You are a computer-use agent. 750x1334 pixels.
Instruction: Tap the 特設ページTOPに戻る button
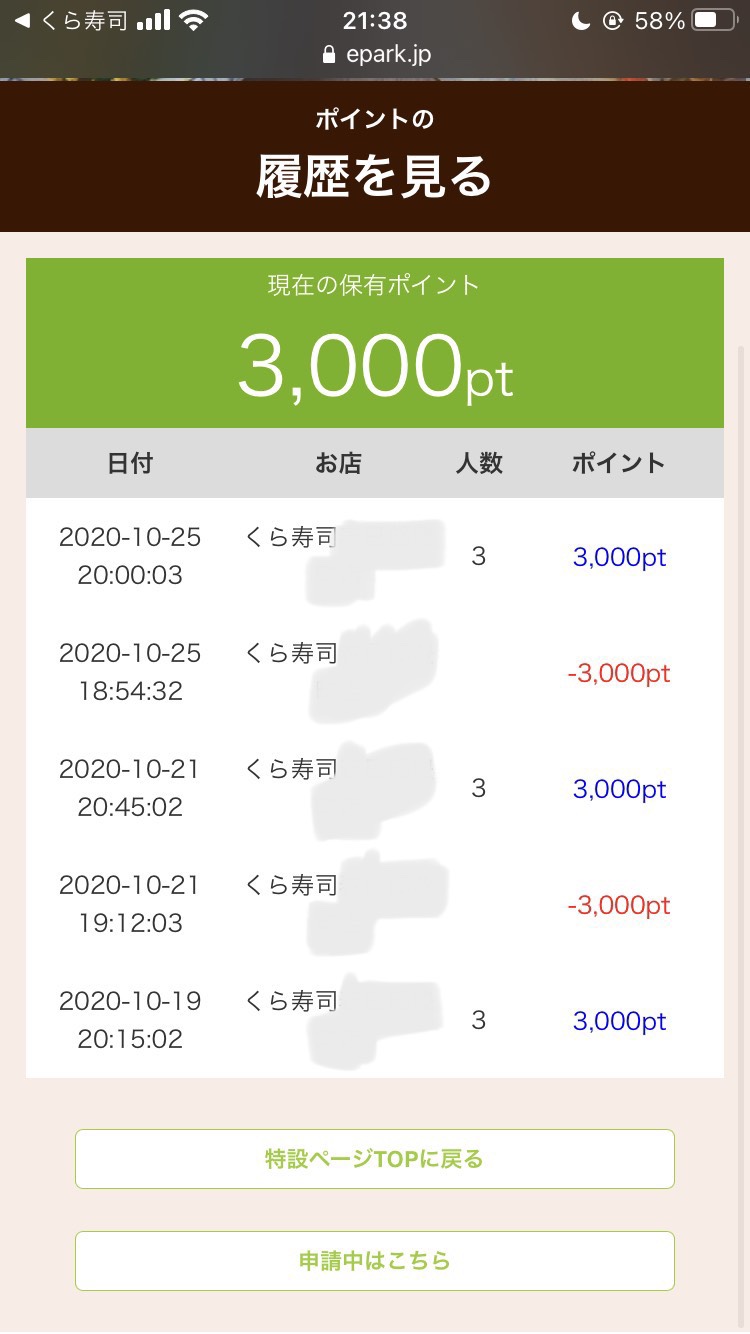pos(374,1159)
